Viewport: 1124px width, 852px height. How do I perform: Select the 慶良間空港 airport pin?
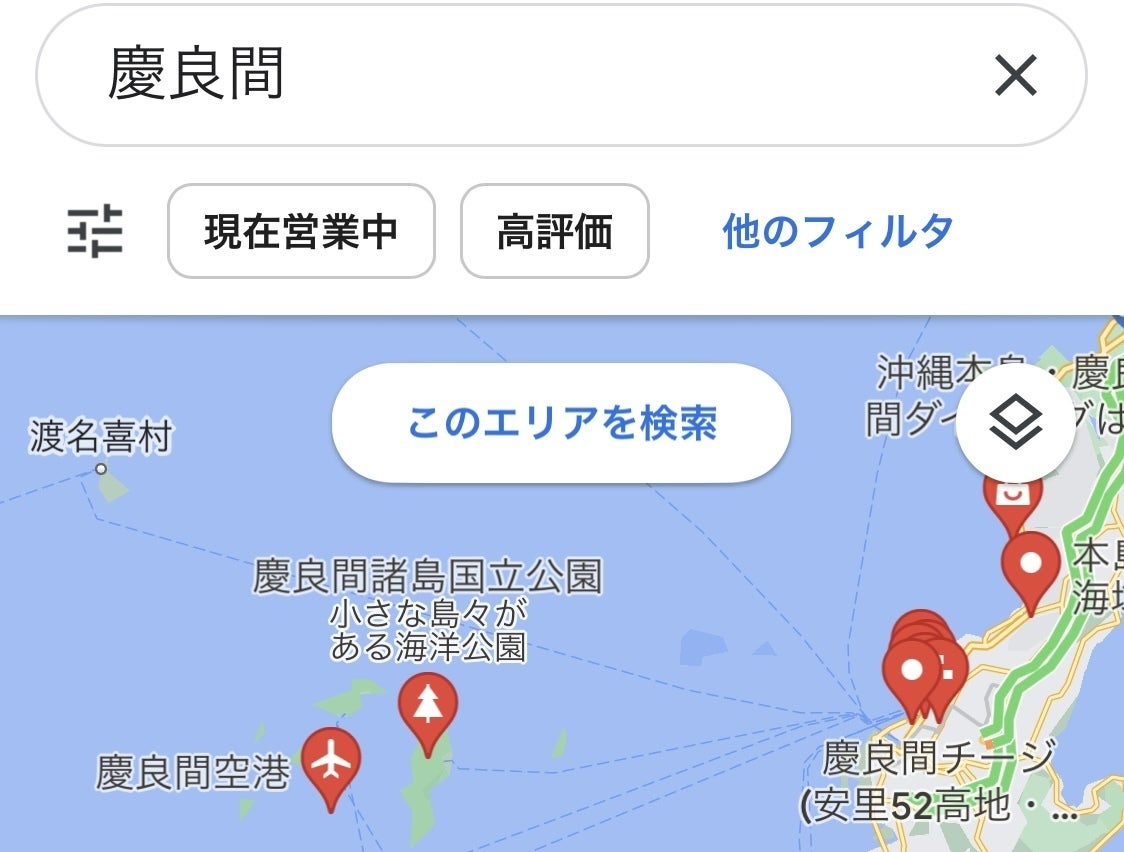pos(331,764)
